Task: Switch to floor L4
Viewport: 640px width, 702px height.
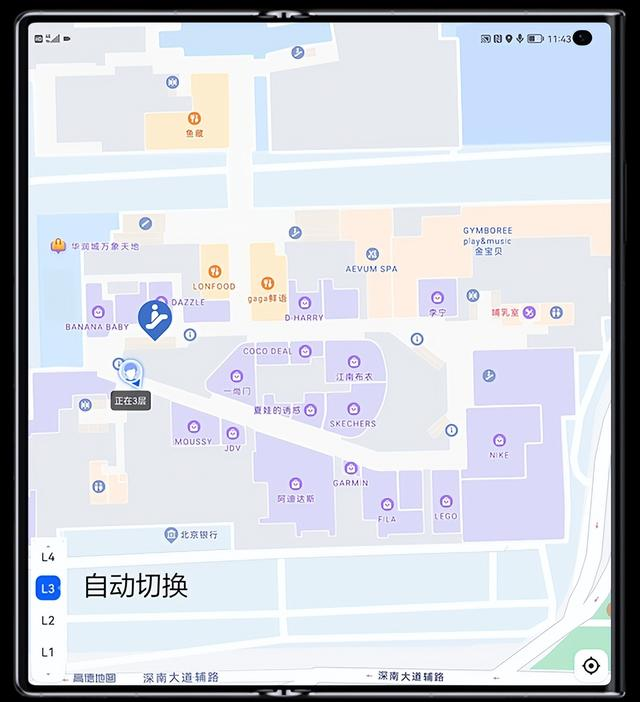Action: tap(48, 557)
